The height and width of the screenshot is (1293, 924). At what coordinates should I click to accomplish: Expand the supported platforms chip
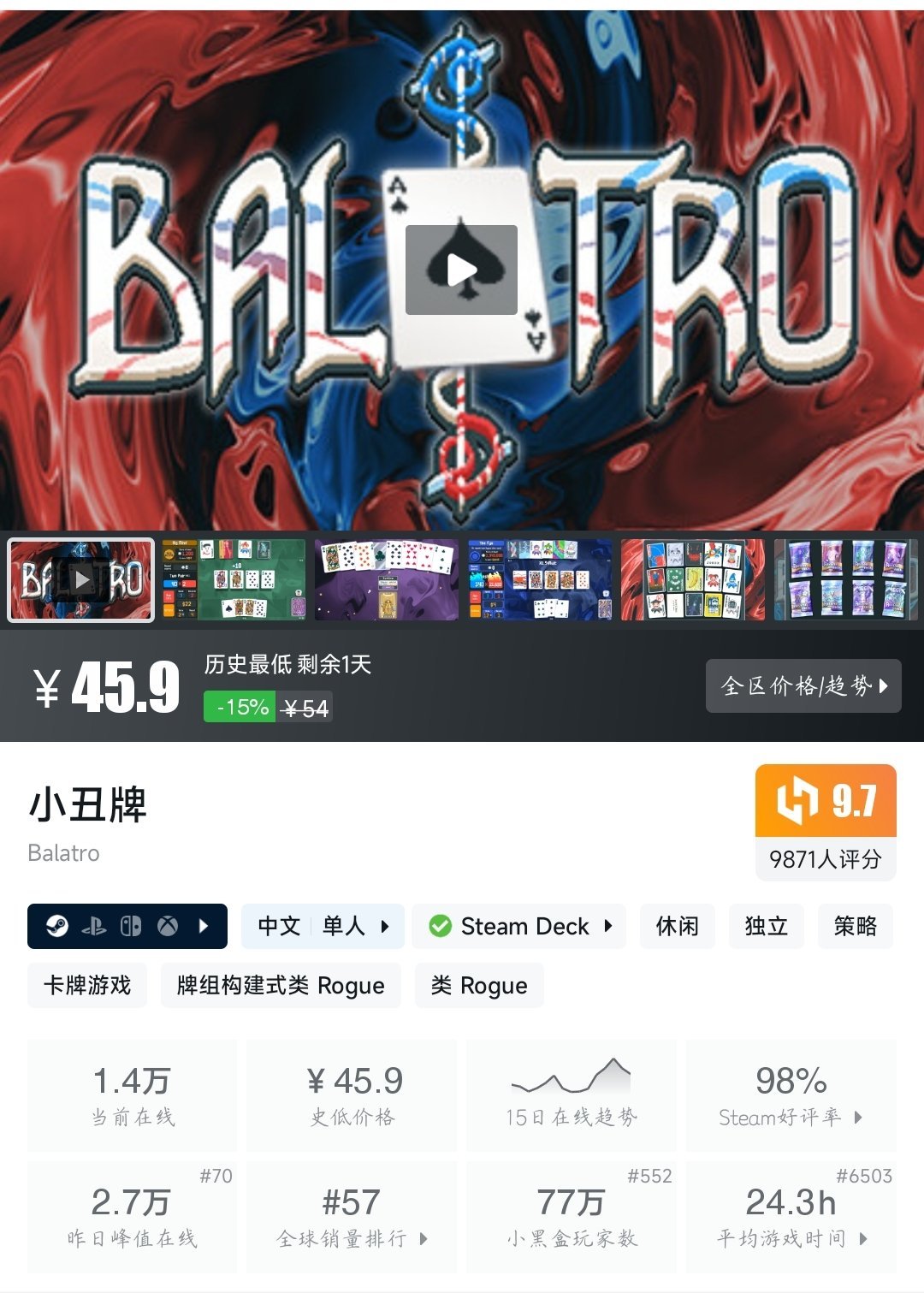(127, 926)
